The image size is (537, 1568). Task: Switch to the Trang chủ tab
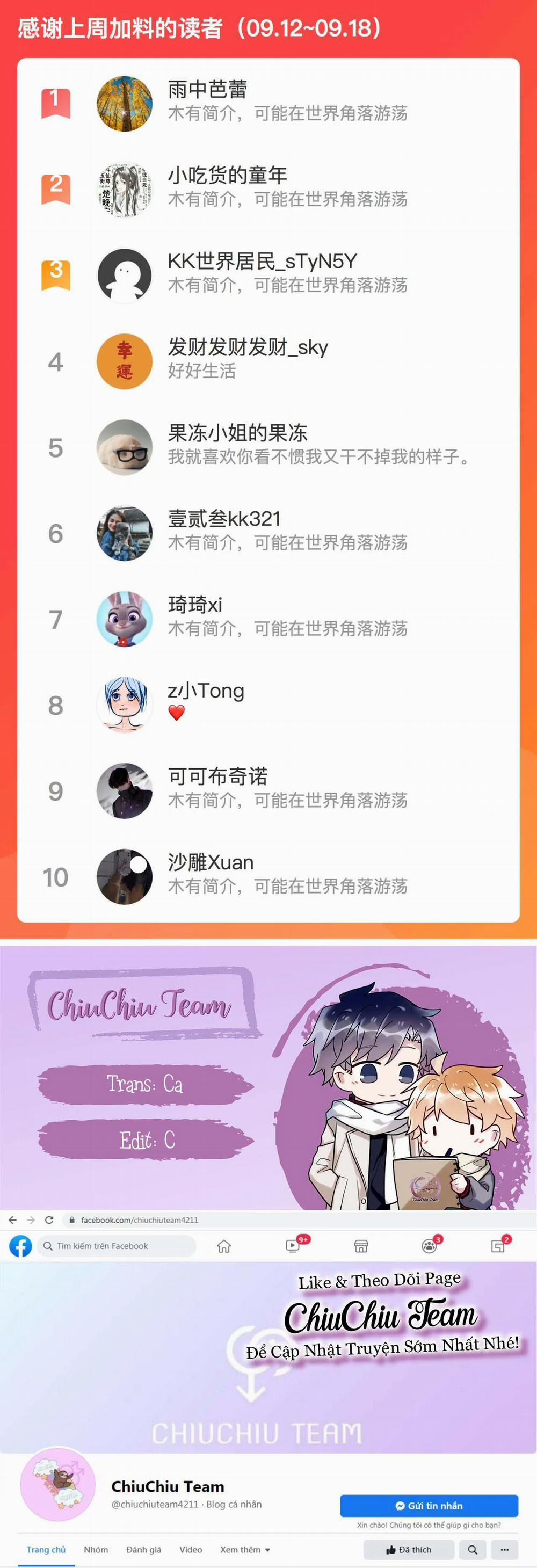pyautogui.click(x=46, y=1550)
